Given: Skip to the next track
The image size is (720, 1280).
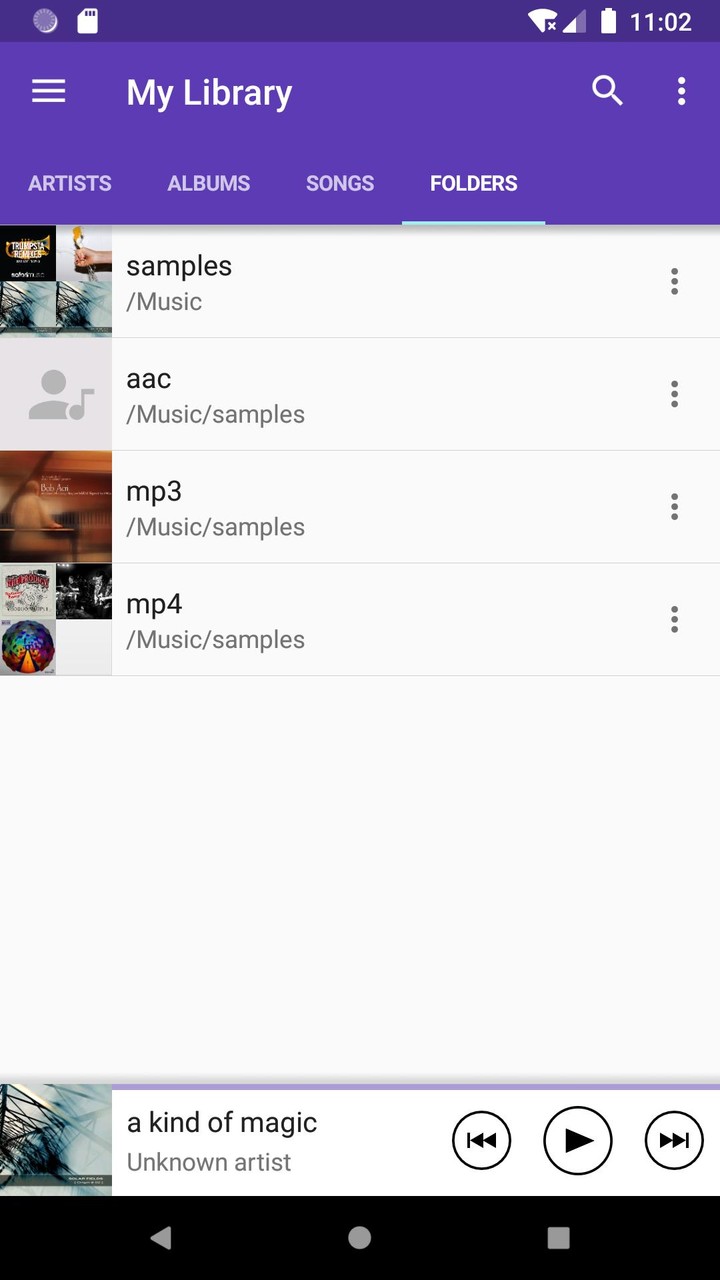Looking at the screenshot, I should click(x=673, y=1140).
